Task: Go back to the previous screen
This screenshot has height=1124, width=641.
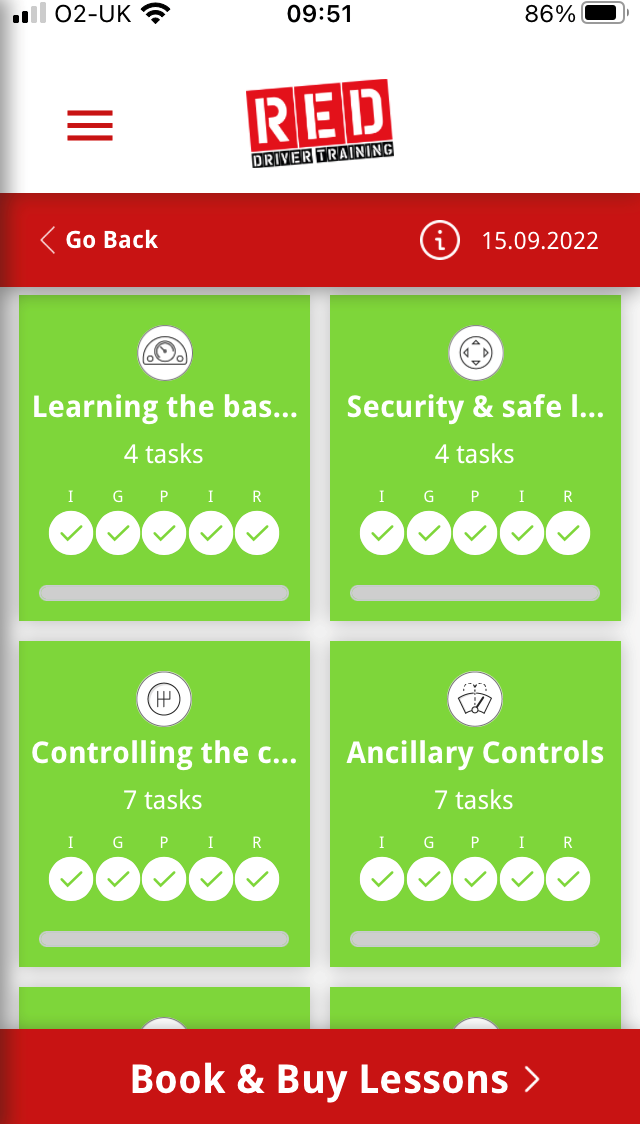Action: point(99,240)
